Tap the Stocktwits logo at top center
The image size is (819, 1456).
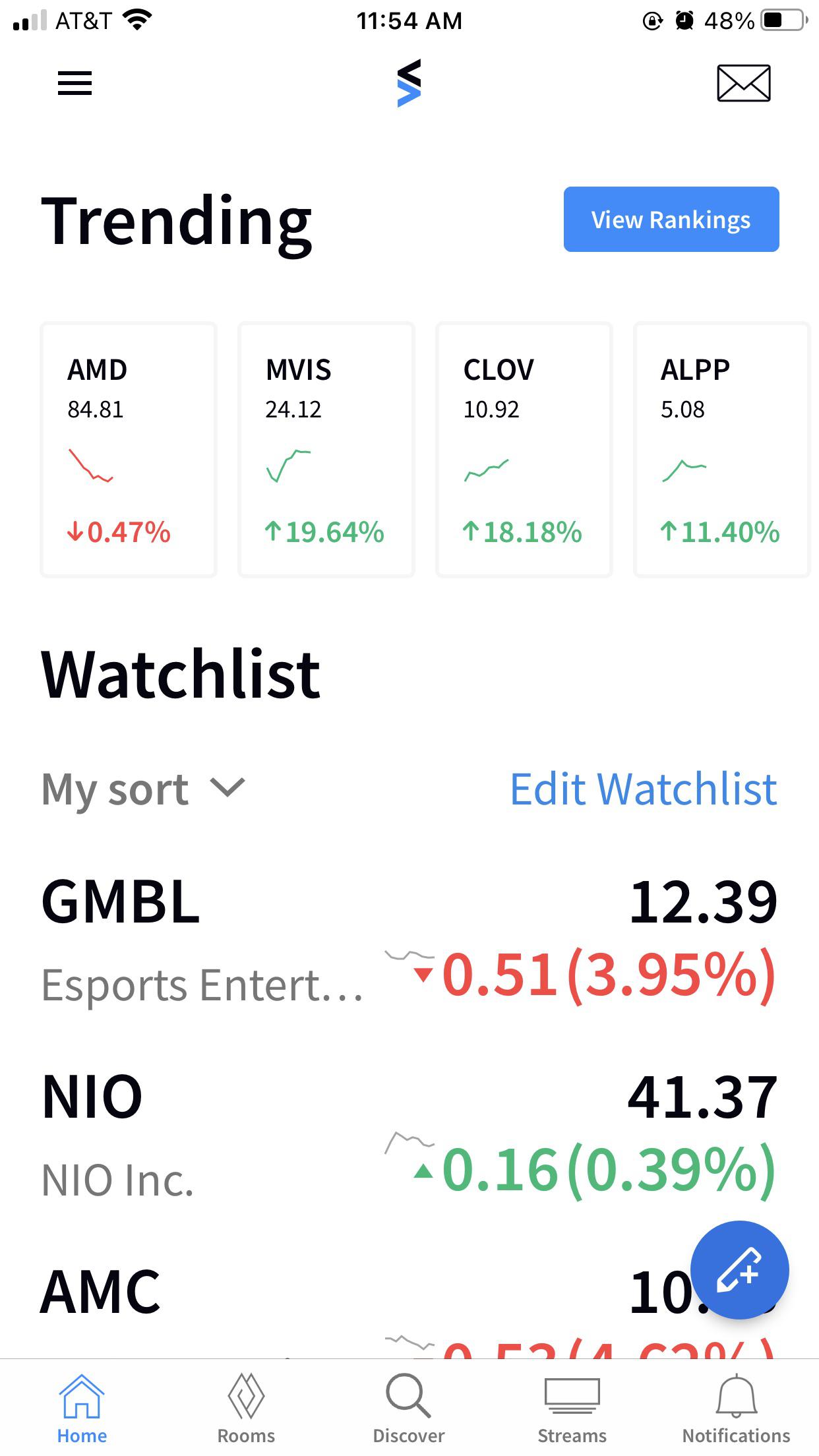coord(409,83)
